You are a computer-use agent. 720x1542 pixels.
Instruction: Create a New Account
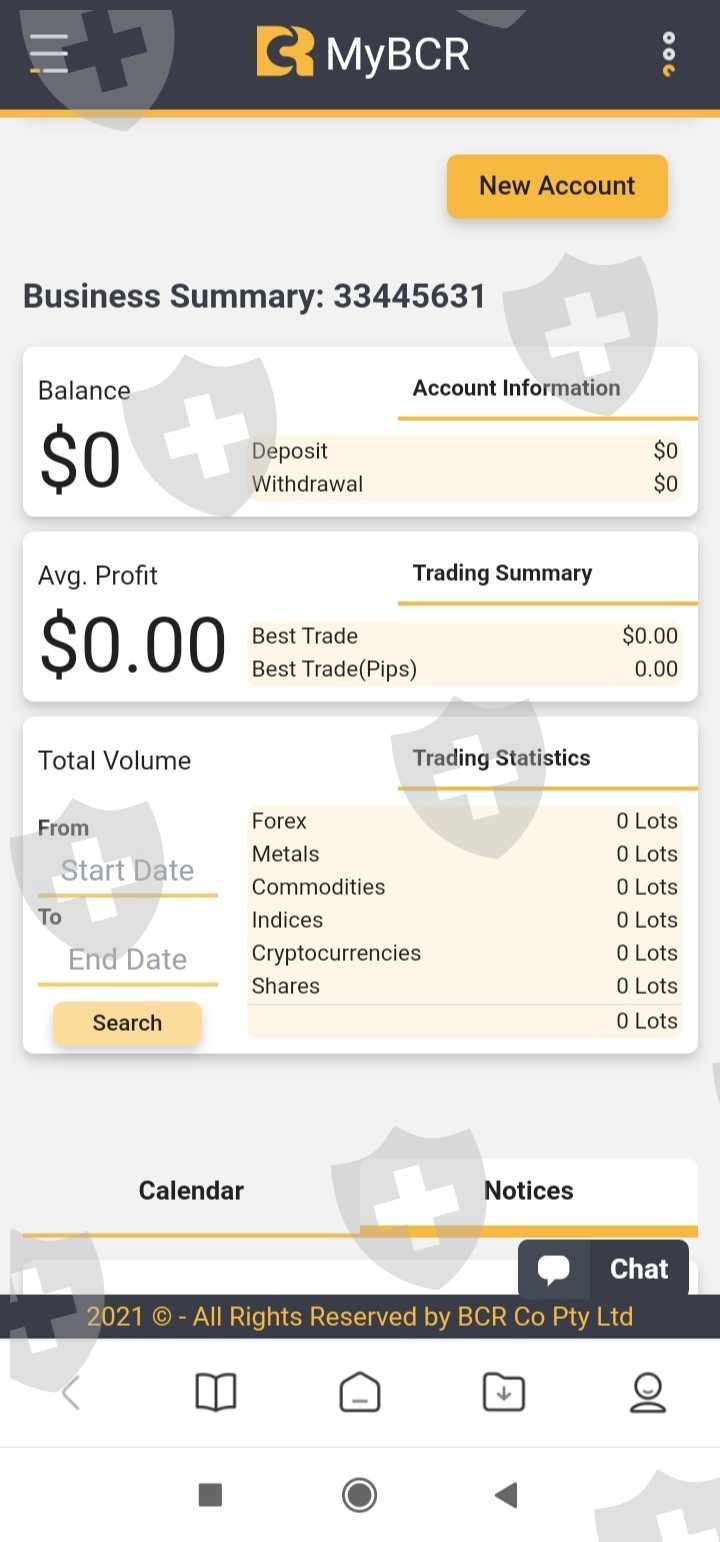(557, 186)
